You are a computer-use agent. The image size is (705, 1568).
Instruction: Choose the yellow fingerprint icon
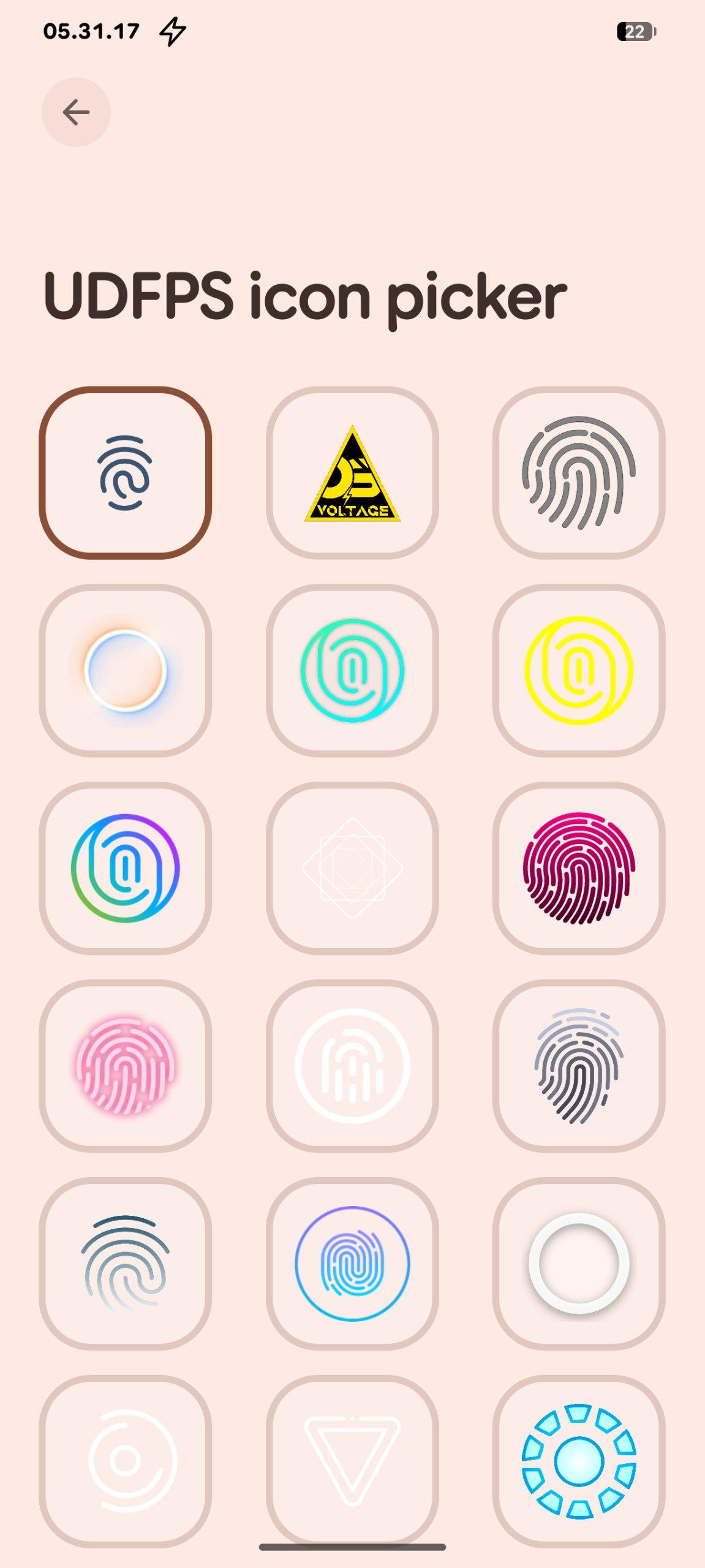[579, 671]
